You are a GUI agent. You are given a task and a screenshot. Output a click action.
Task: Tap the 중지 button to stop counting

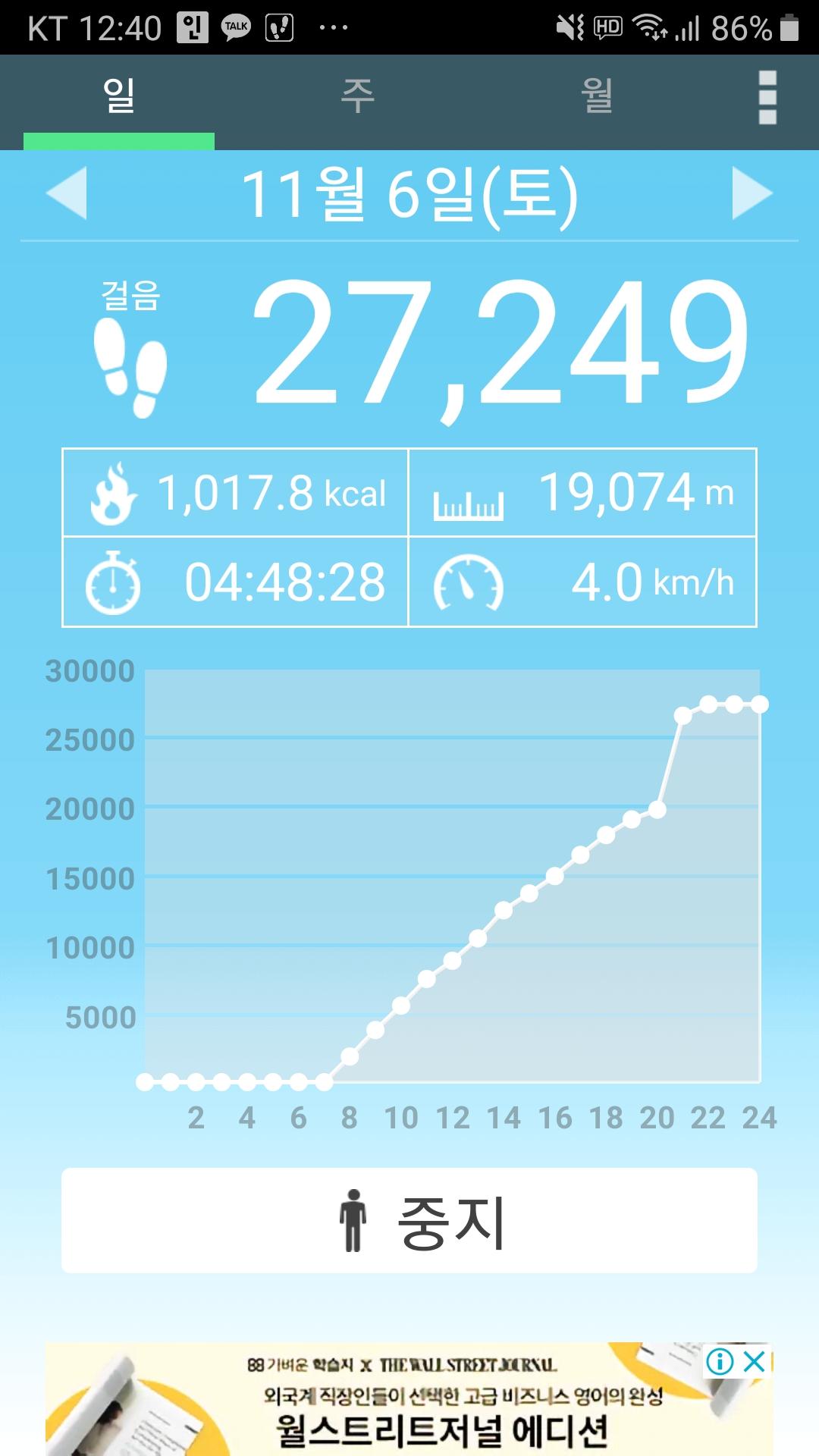pos(409,1221)
